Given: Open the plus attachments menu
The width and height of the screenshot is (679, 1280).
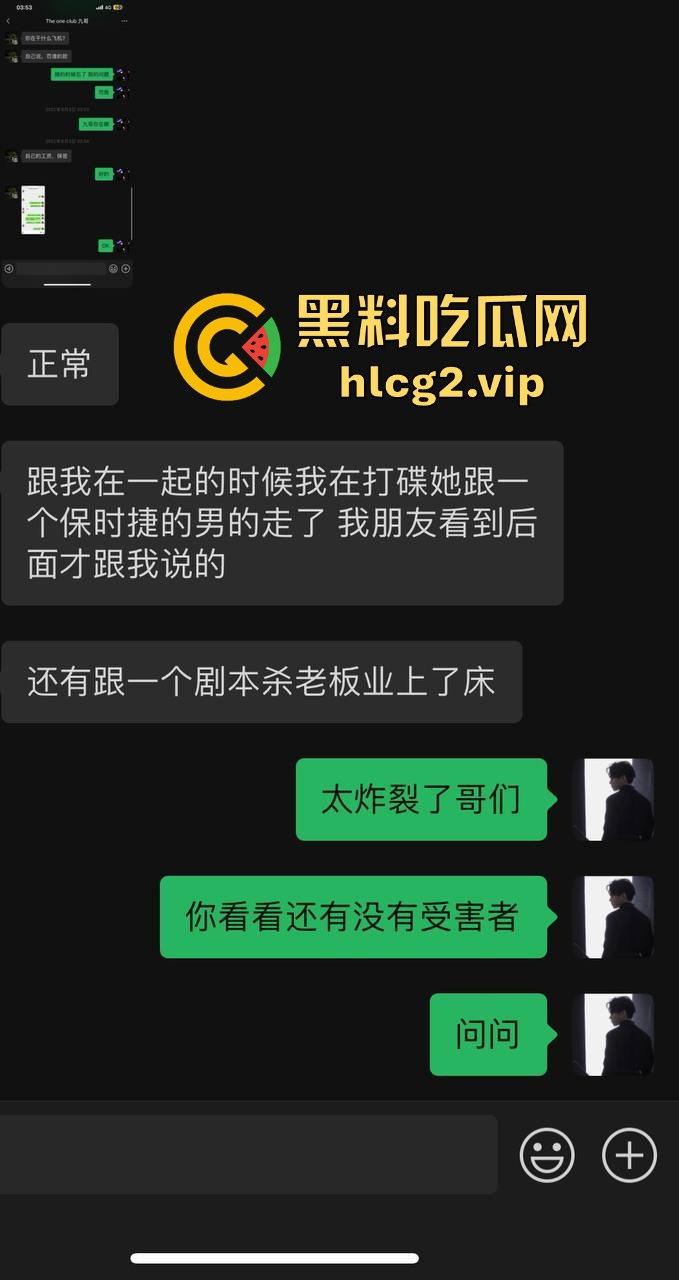Looking at the screenshot, I should (629, 1155).
